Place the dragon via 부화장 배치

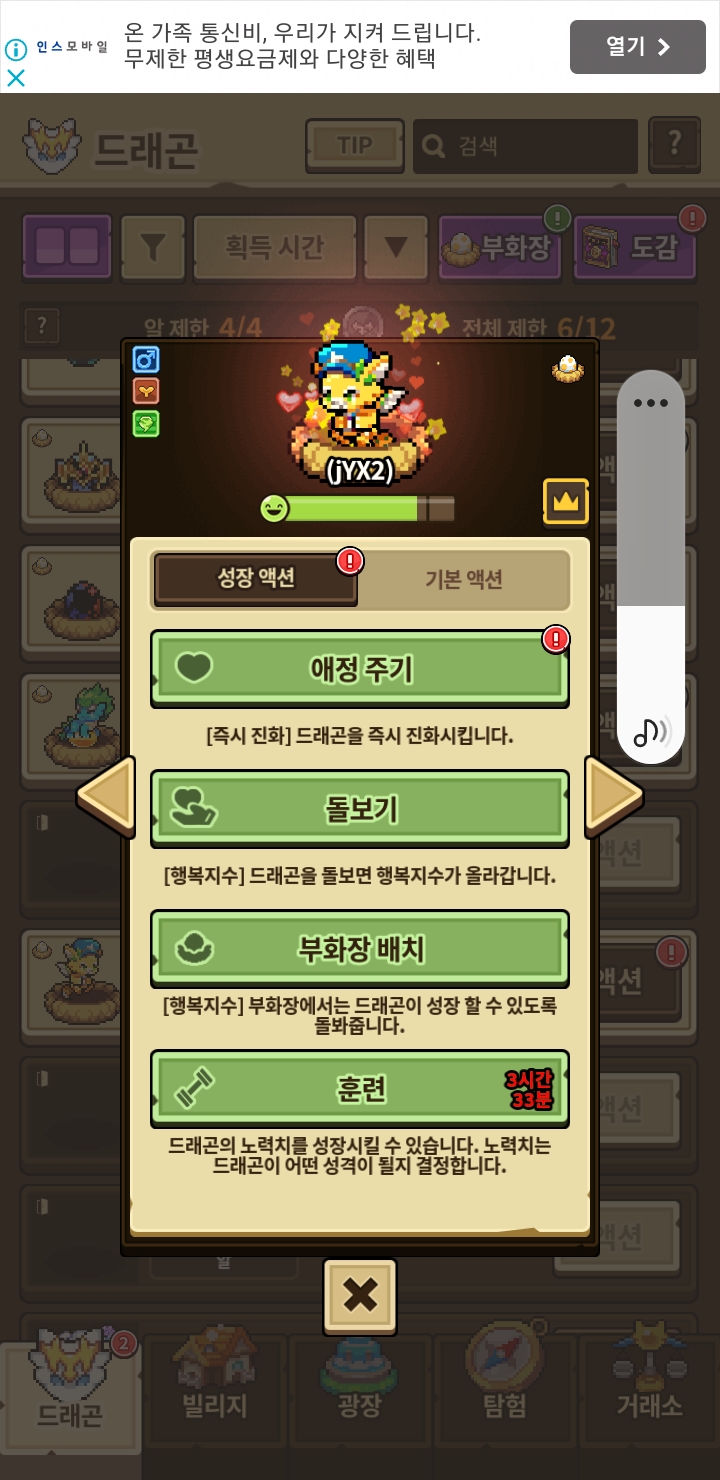pyautogui.click(x=360, y=949)
